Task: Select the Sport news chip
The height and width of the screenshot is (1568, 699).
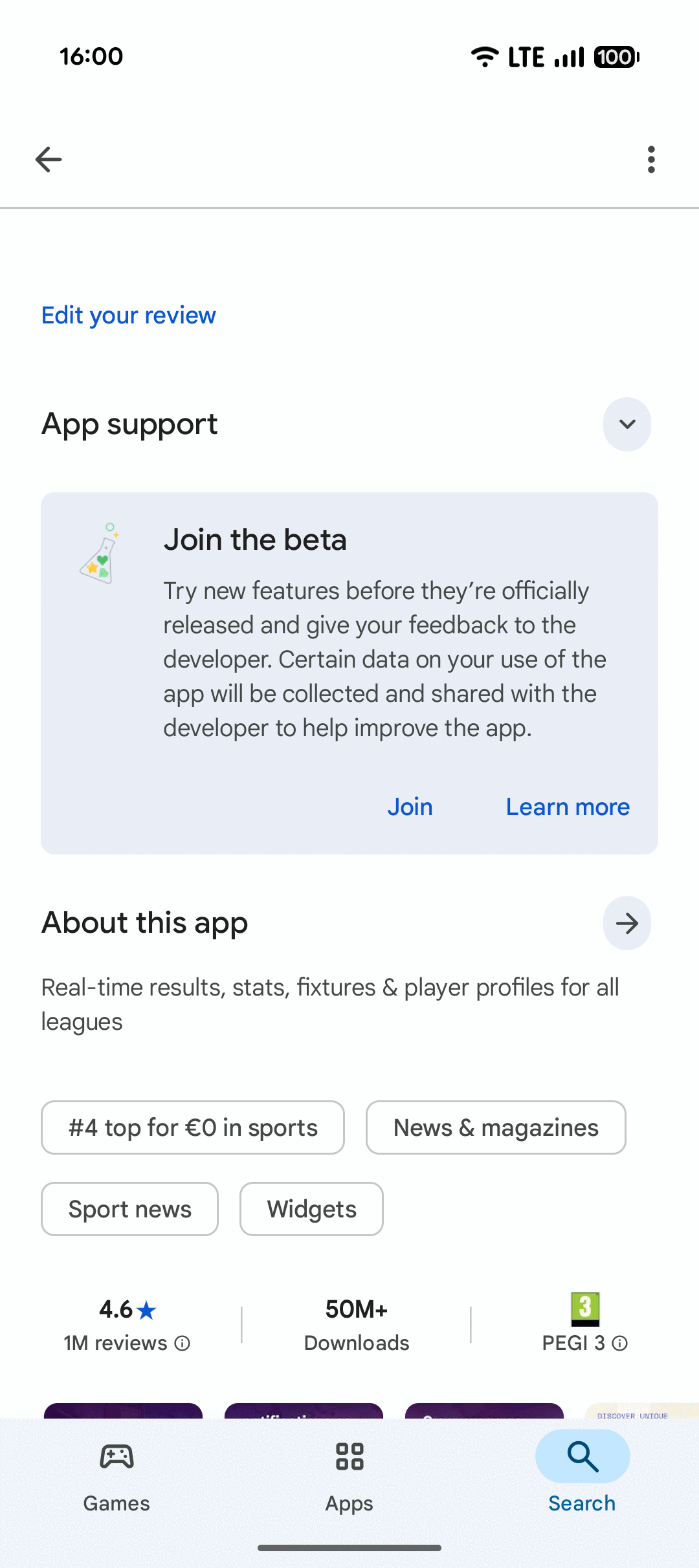Action: pos(129,1209)
